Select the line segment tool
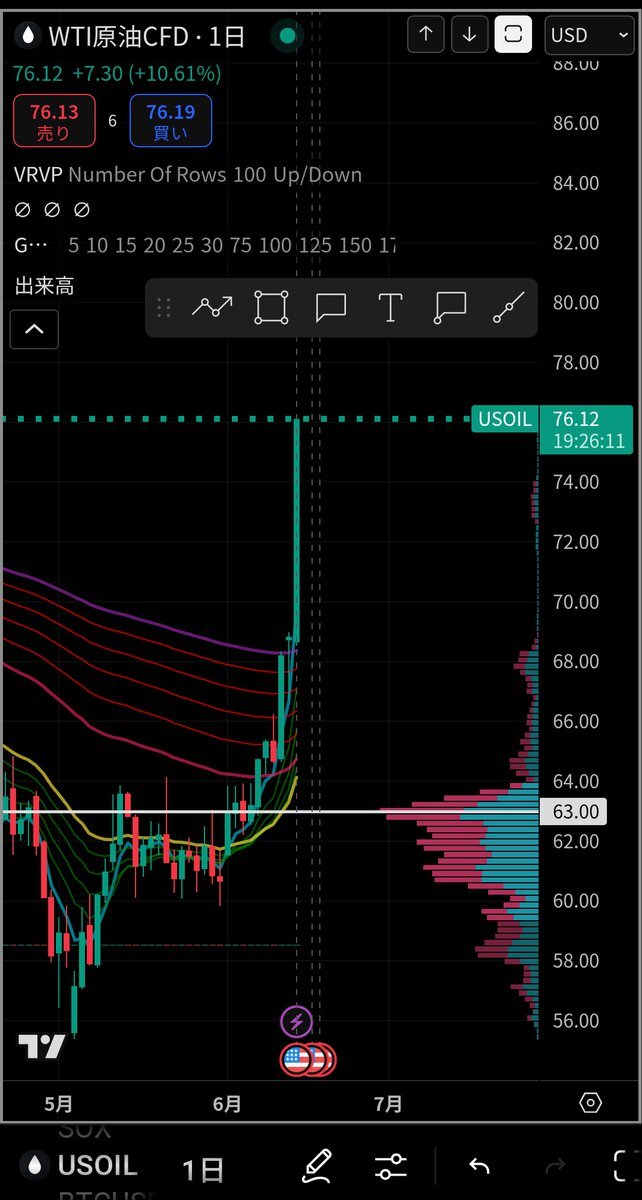Viewport: 642px width, 1200px height. tap(509, 308)
